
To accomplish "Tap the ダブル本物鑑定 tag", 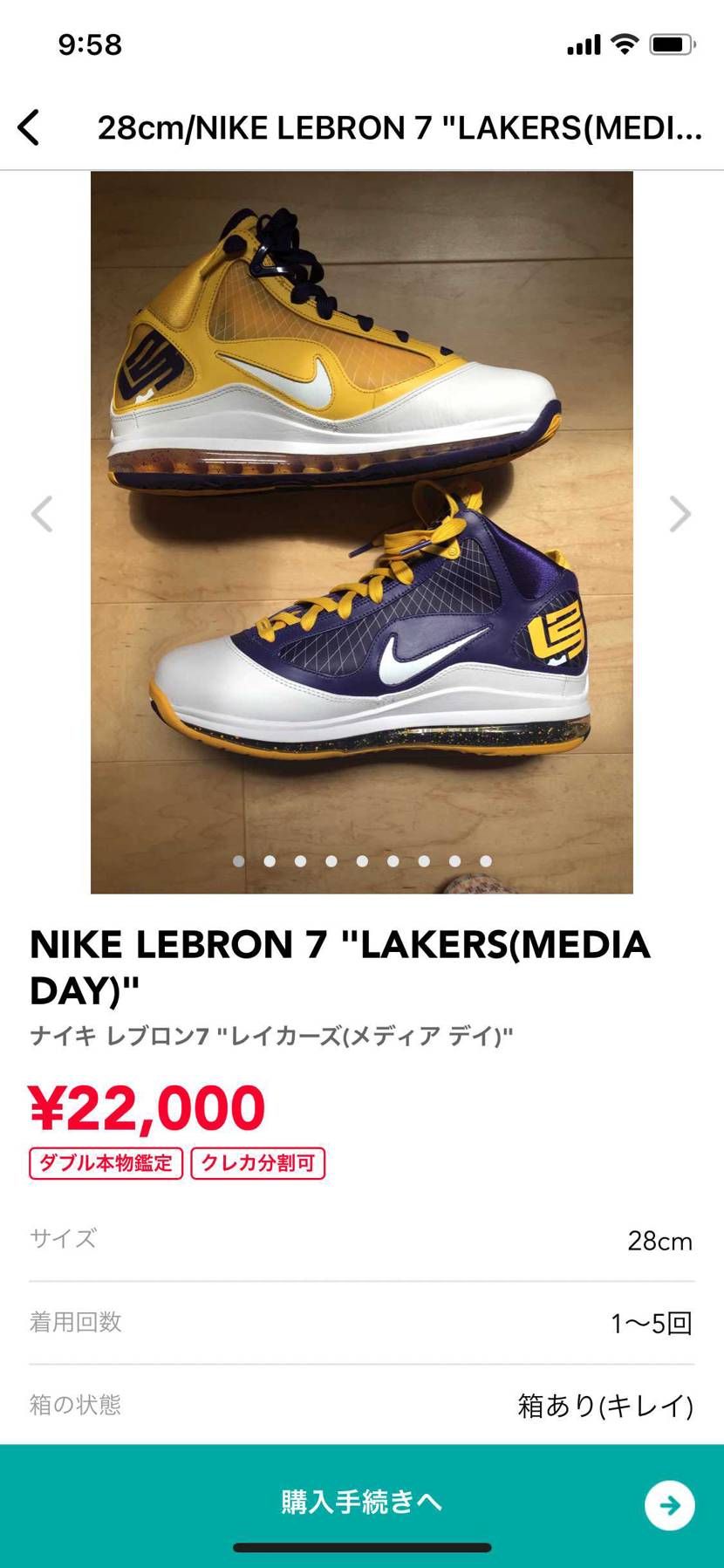I will click(x=106, y=1163).
